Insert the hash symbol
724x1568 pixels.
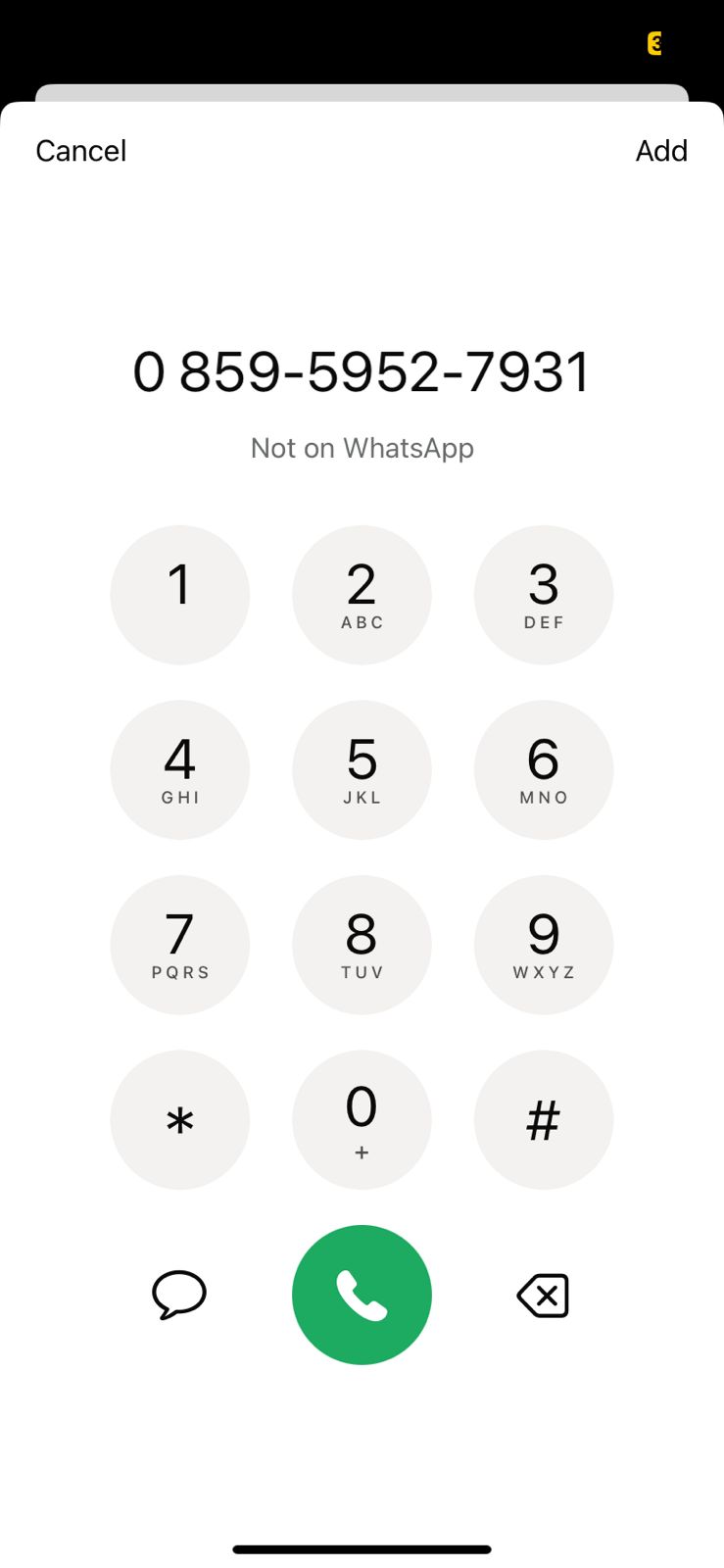click(544, 1119)
